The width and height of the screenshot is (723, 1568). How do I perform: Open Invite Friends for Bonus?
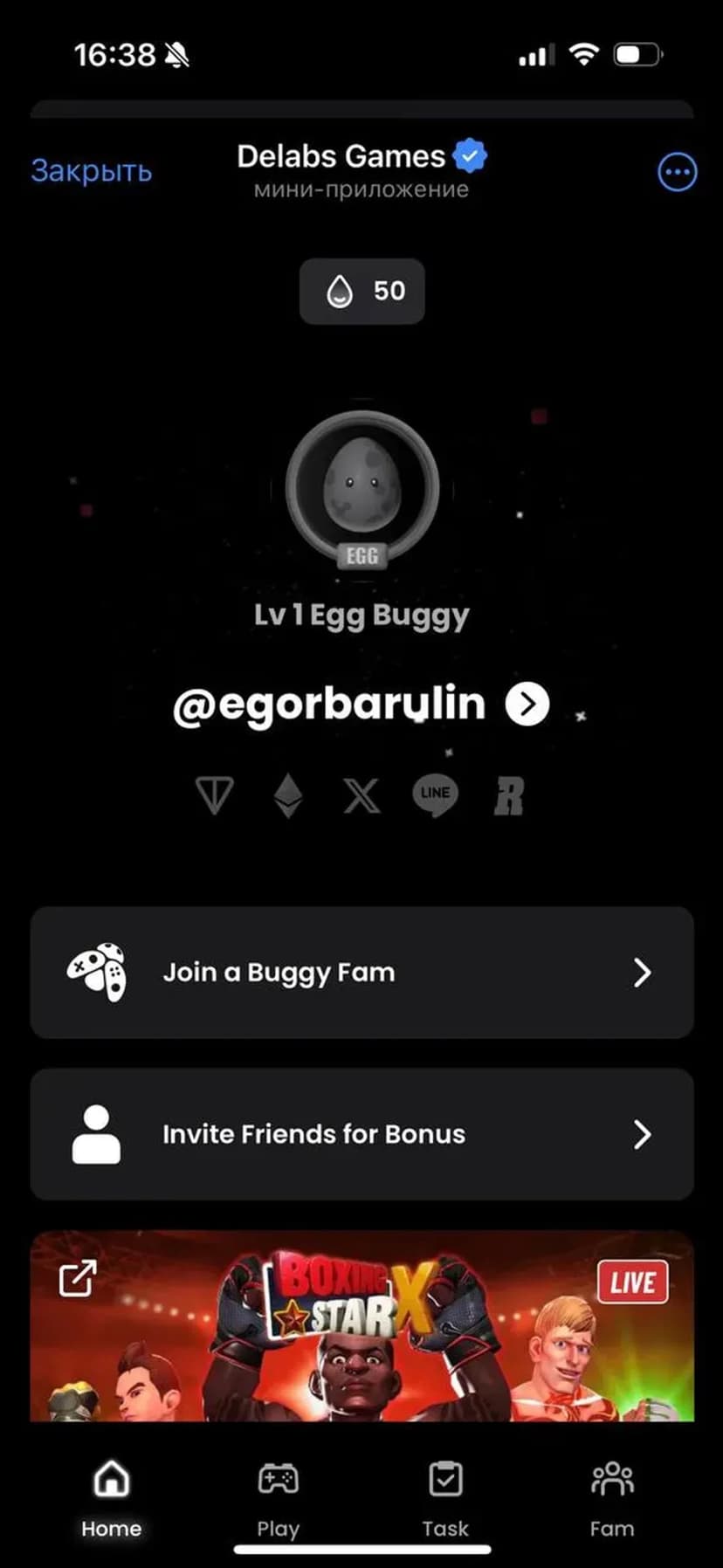pyautogui.click(x=361, y=1133)
